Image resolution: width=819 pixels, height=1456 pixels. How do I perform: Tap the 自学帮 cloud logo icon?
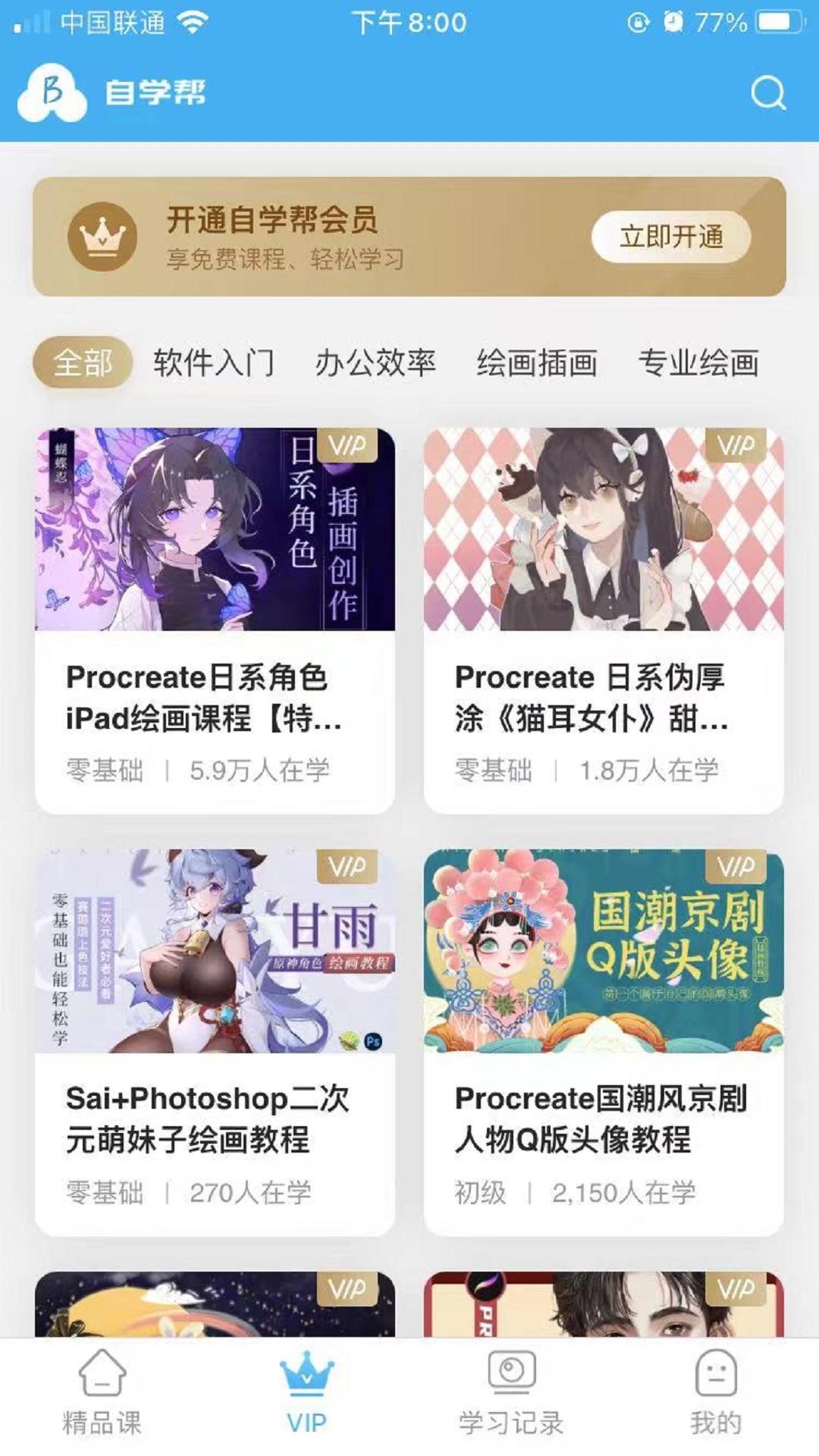pos(50,91)
